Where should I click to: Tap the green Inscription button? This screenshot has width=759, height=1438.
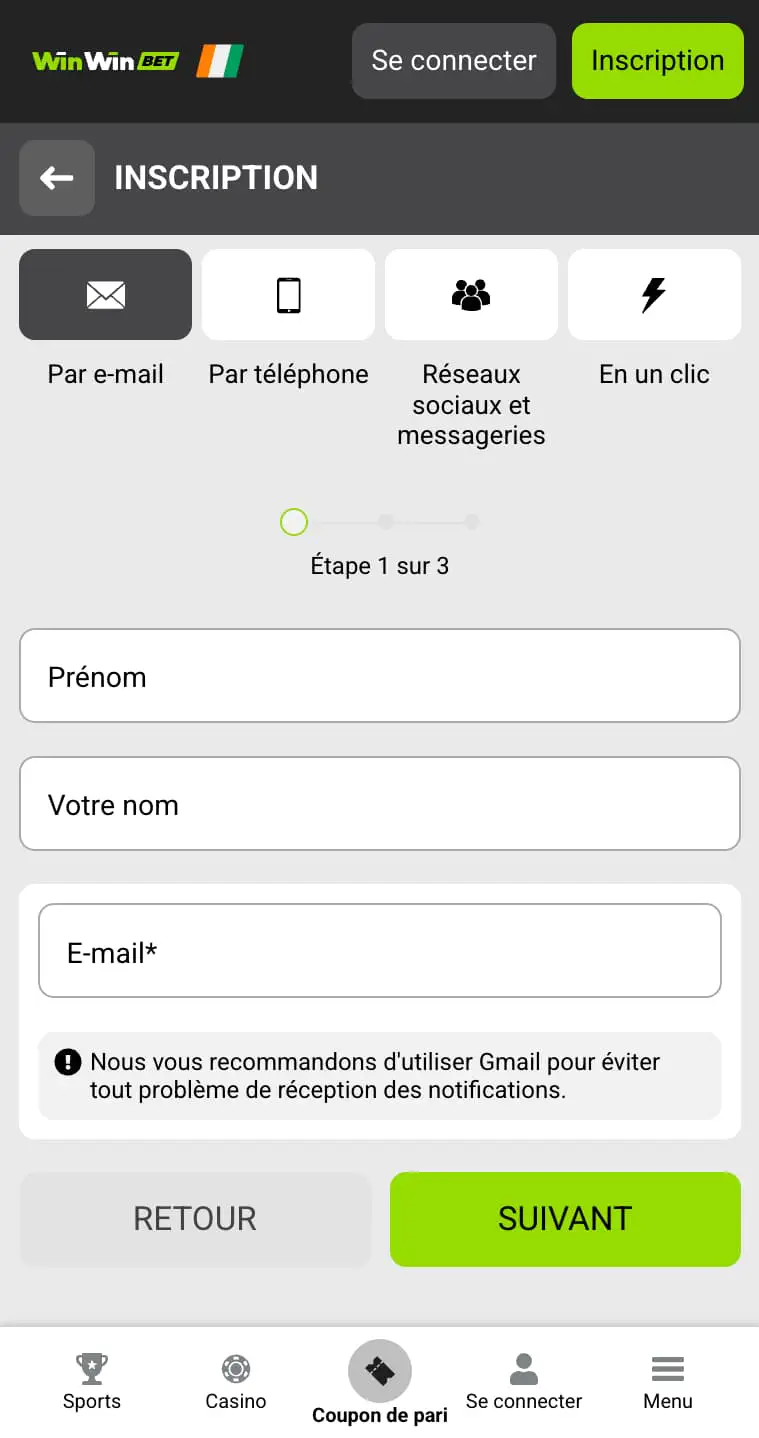658,61
